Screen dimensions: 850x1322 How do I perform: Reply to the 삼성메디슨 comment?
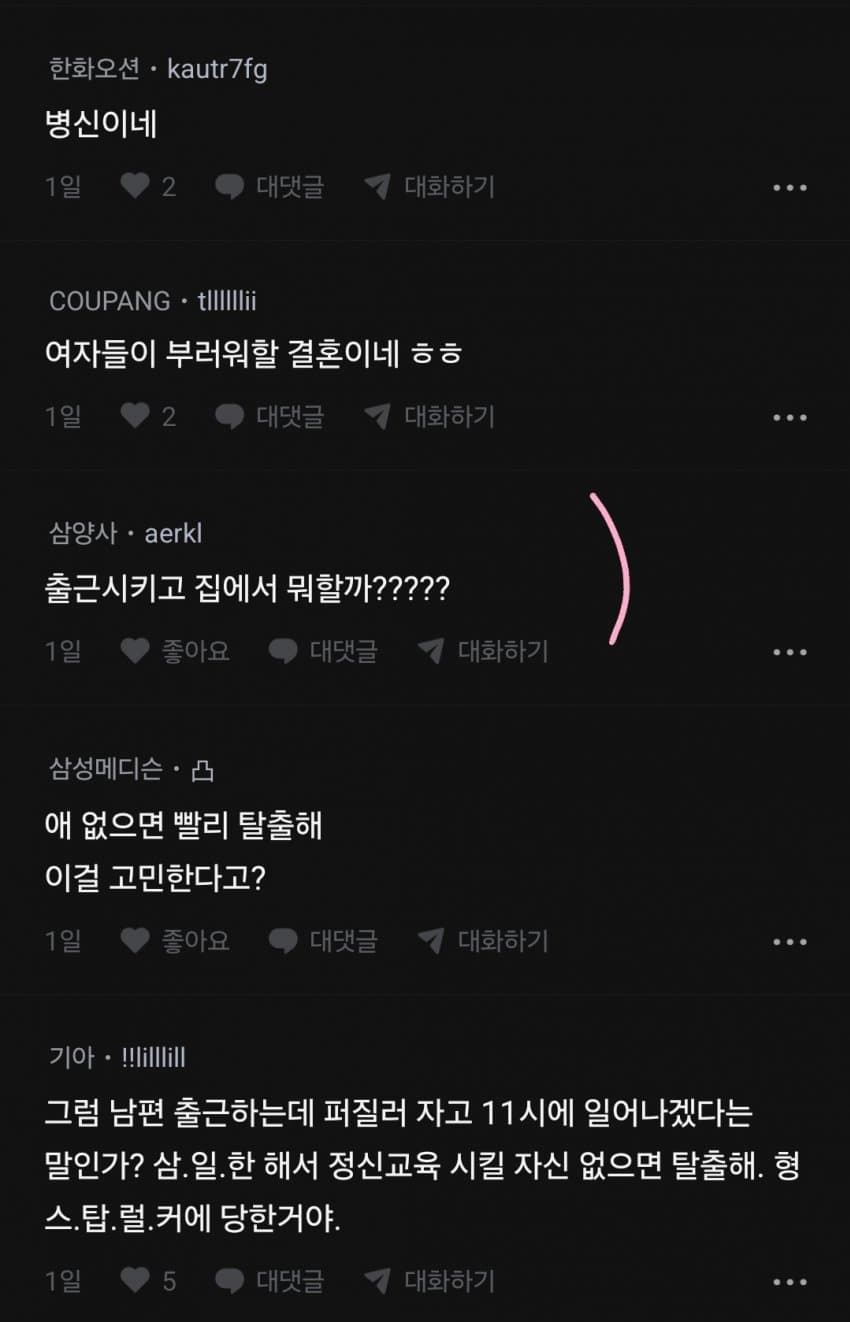[x=323, y=941]
